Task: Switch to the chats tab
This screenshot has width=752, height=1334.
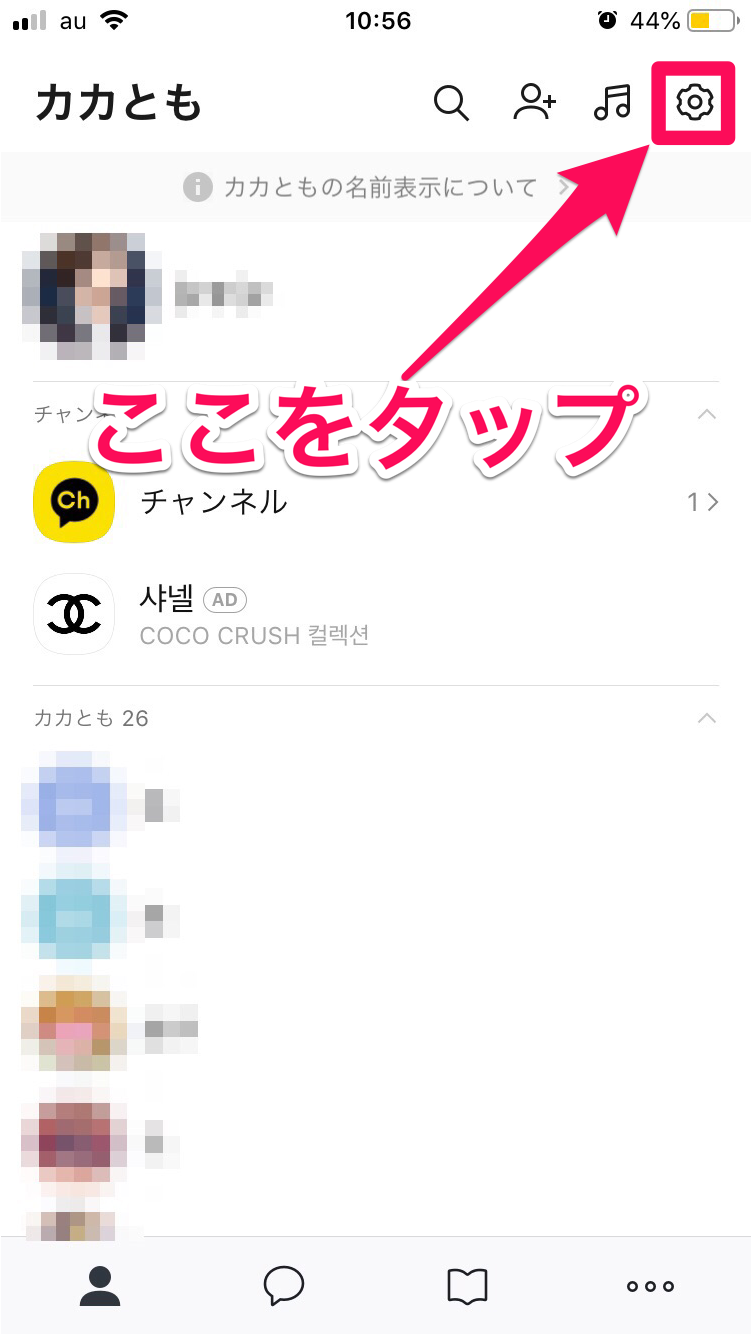Action: (283, 1285)
